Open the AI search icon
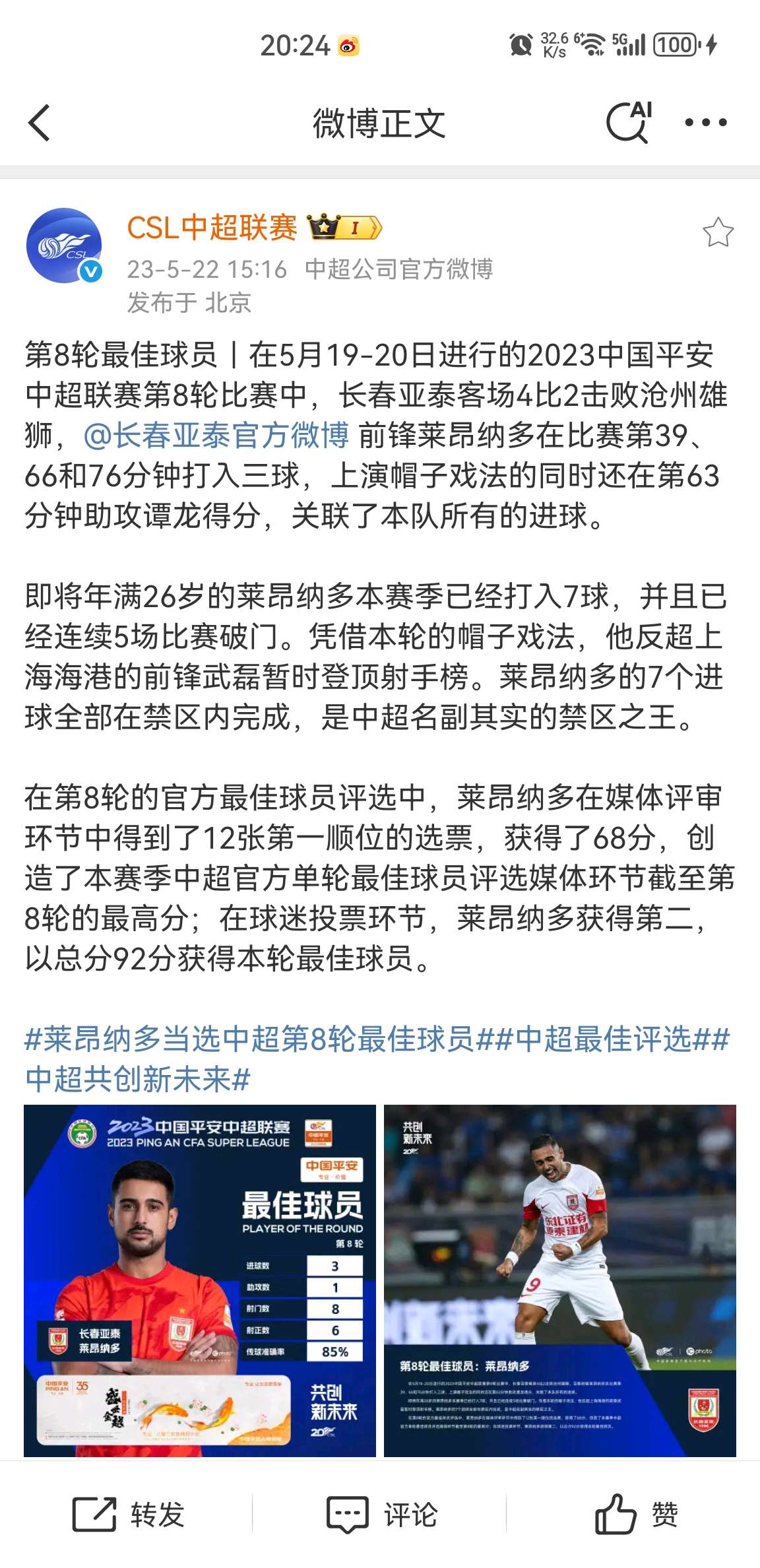This screenshot has width=760, height=1568. [x=629, y=122]
